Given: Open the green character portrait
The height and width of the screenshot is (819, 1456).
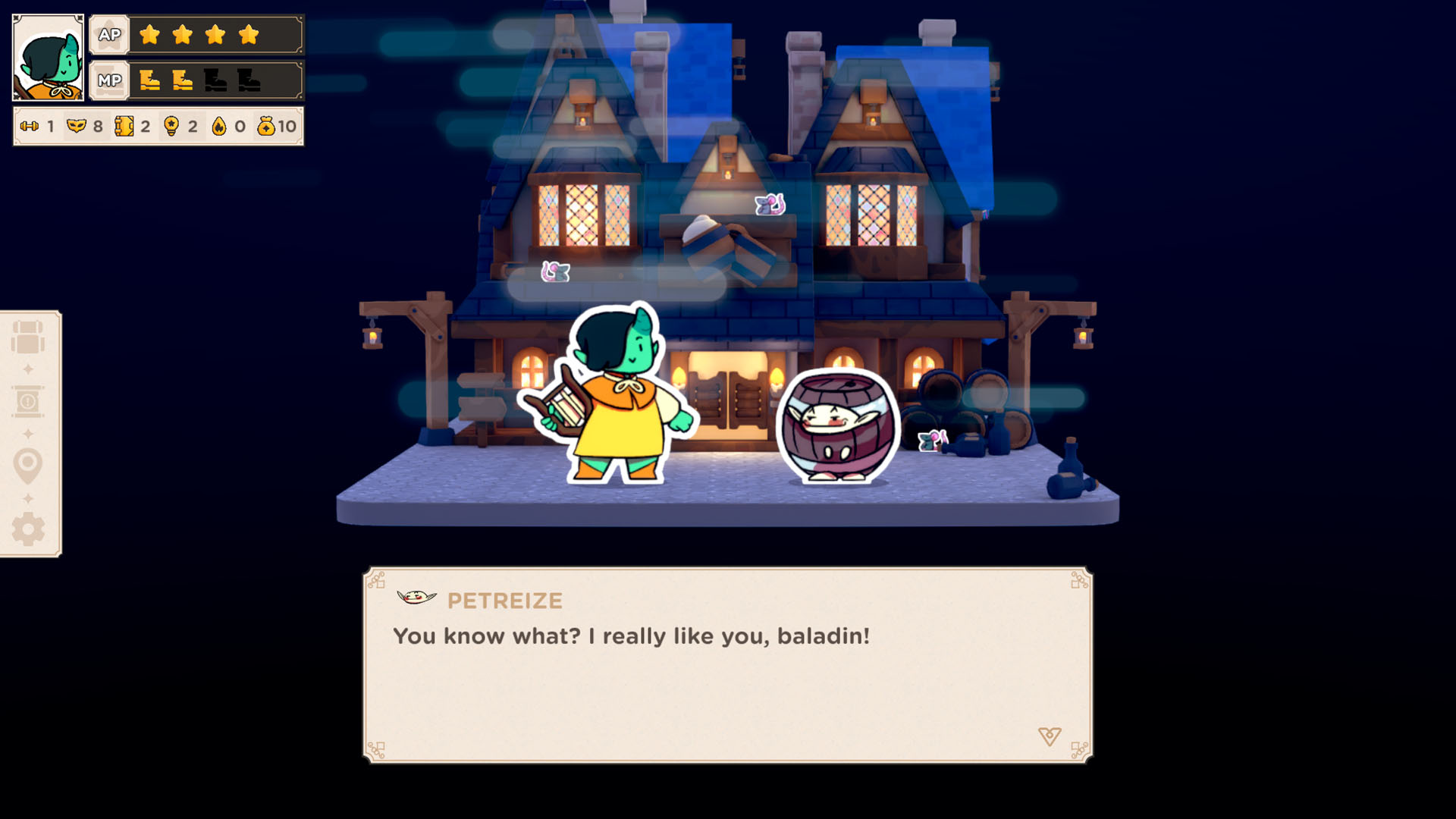Looking at the screenshot, I should (x=49, y=58).
